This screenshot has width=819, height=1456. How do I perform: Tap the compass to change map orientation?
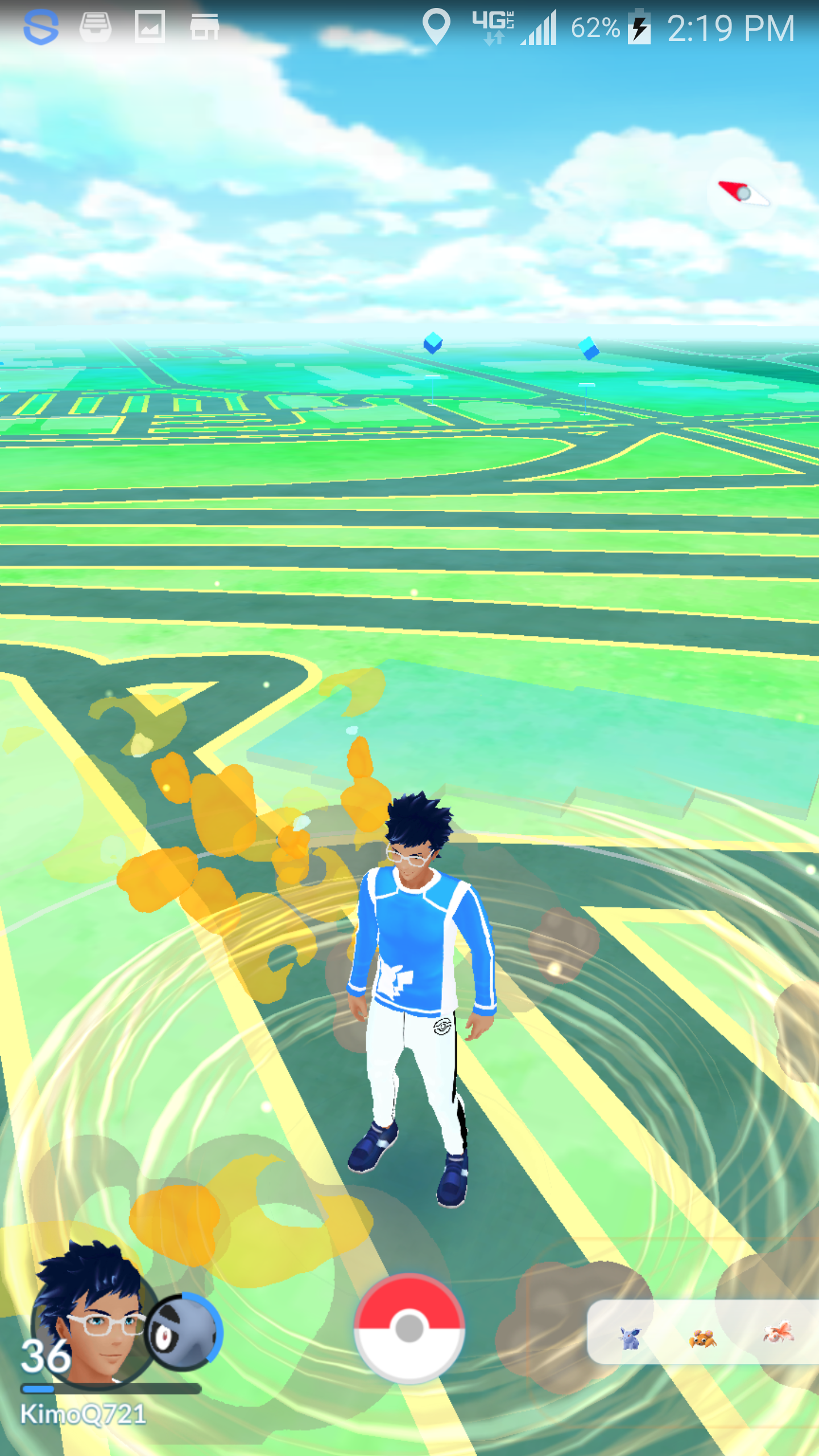tap(743, 193)
